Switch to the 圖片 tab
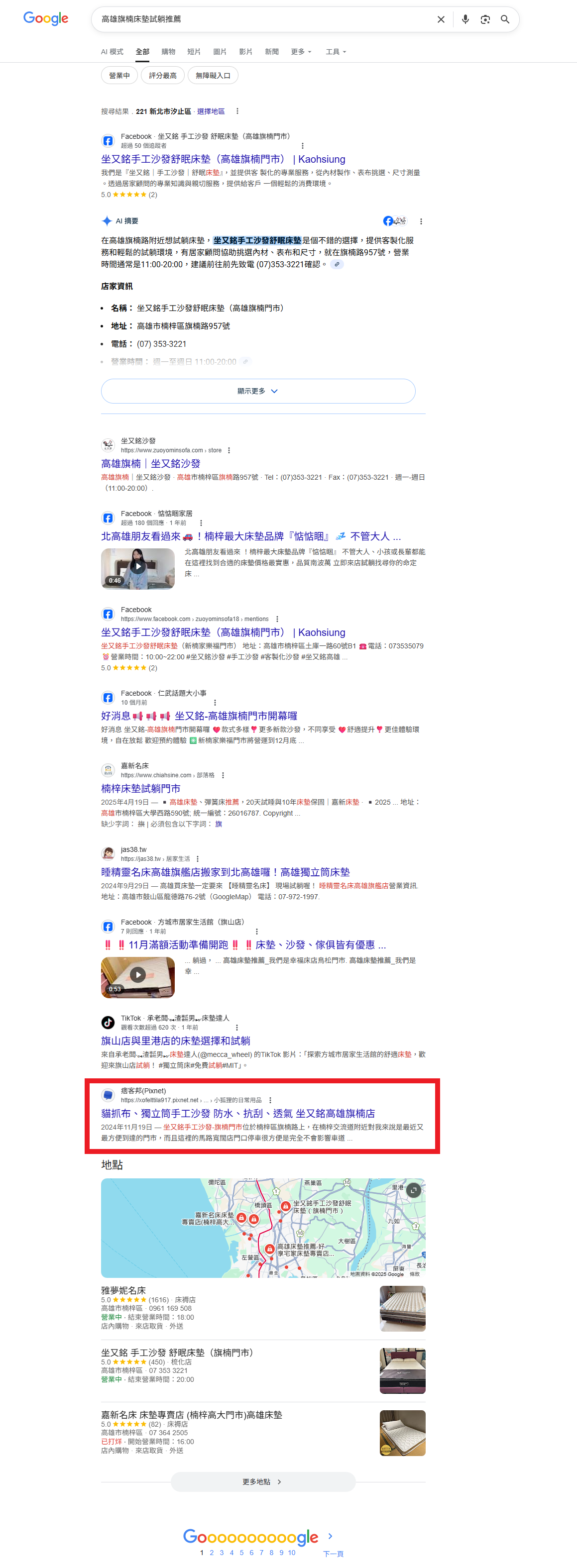Viewport: 577px width, 1568px height. point(220,52)
